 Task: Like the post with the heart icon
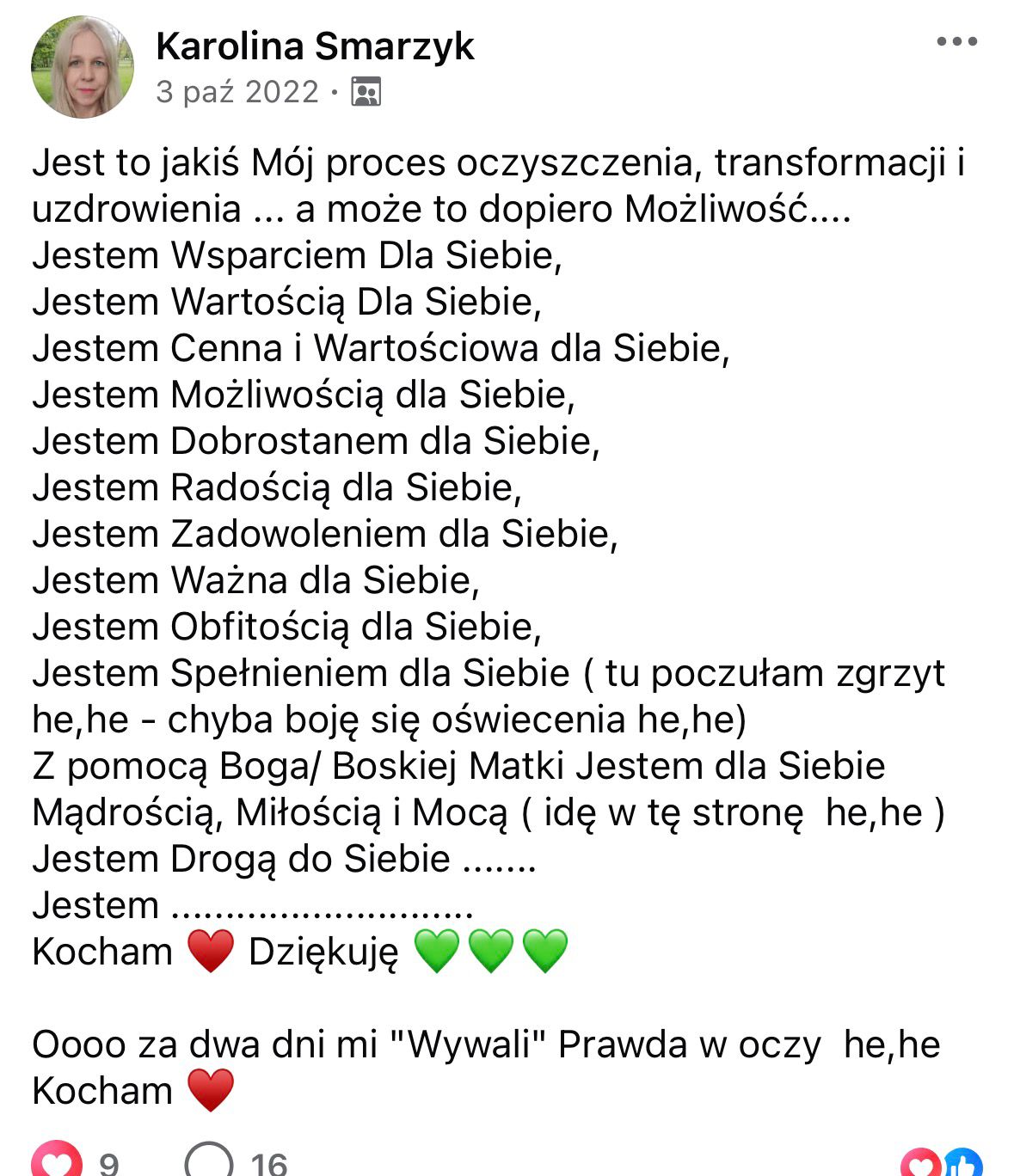57,1161
